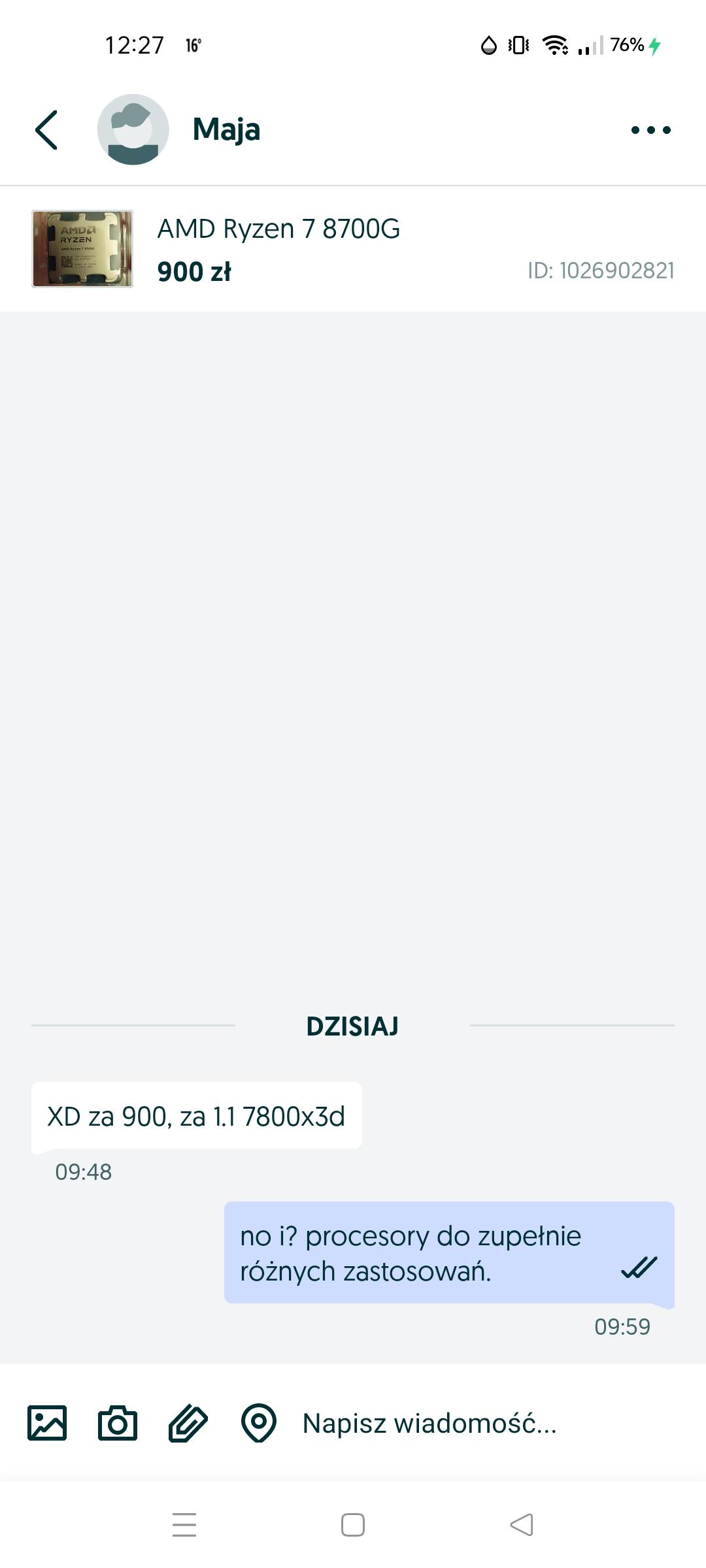The image size is (706, 1568).
Task: Attach an image from the gallery
Action: (x=47, y=1423)
